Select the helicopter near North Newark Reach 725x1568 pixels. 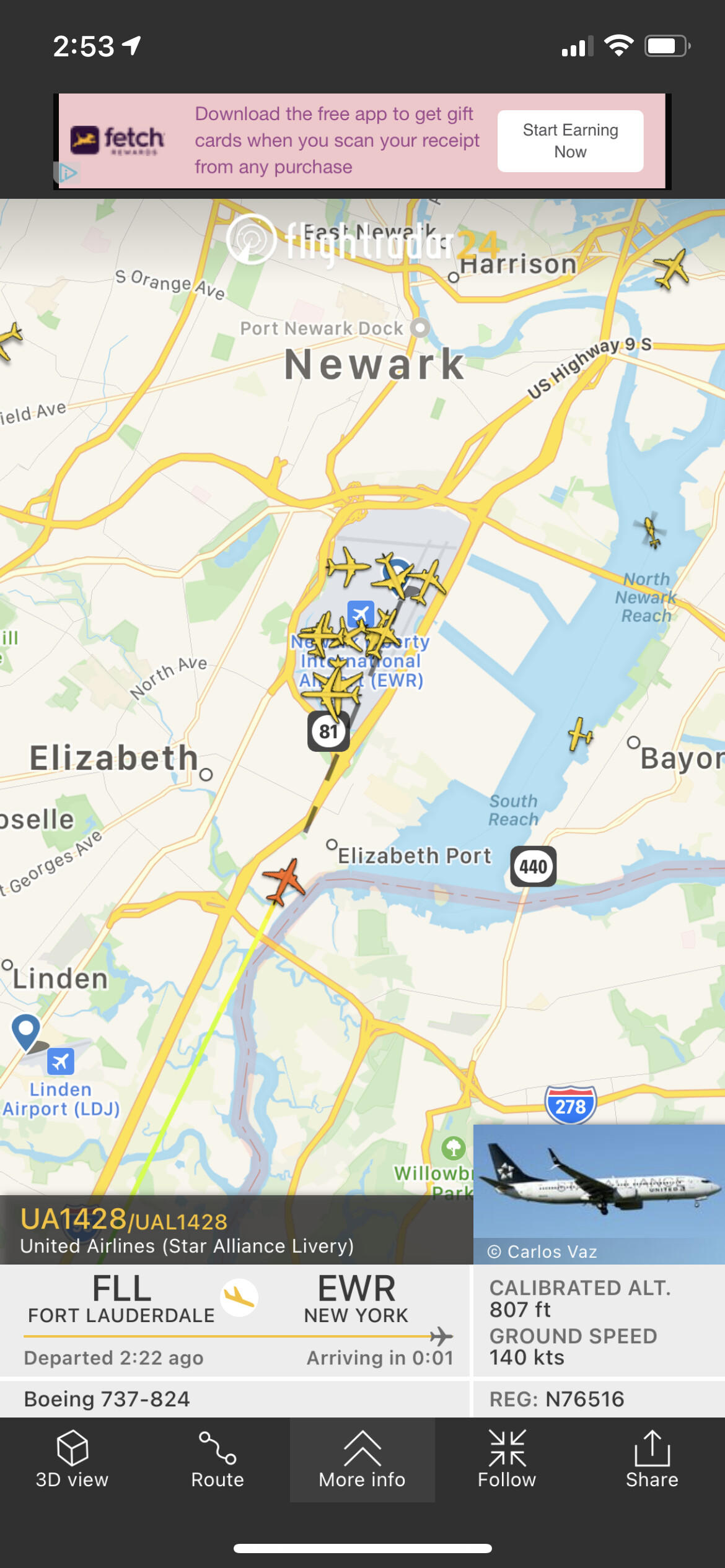click(651, 531)
